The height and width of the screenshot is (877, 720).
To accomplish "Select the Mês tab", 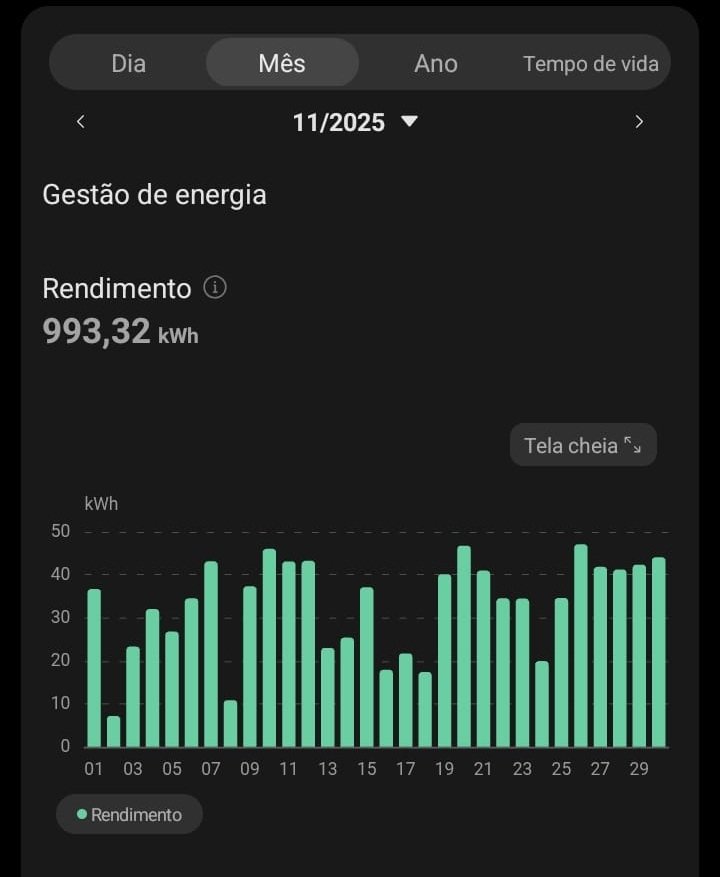I will [x=282, y=63].
